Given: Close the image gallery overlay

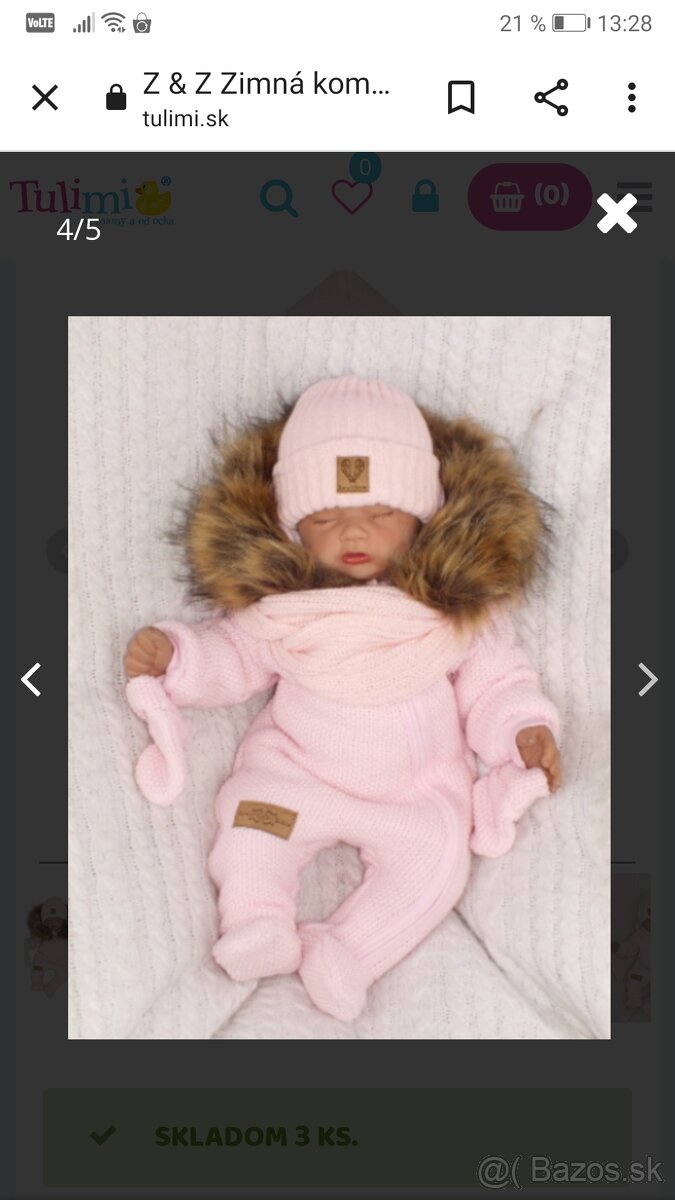Looking at the screenshot, I should point(617,214).
